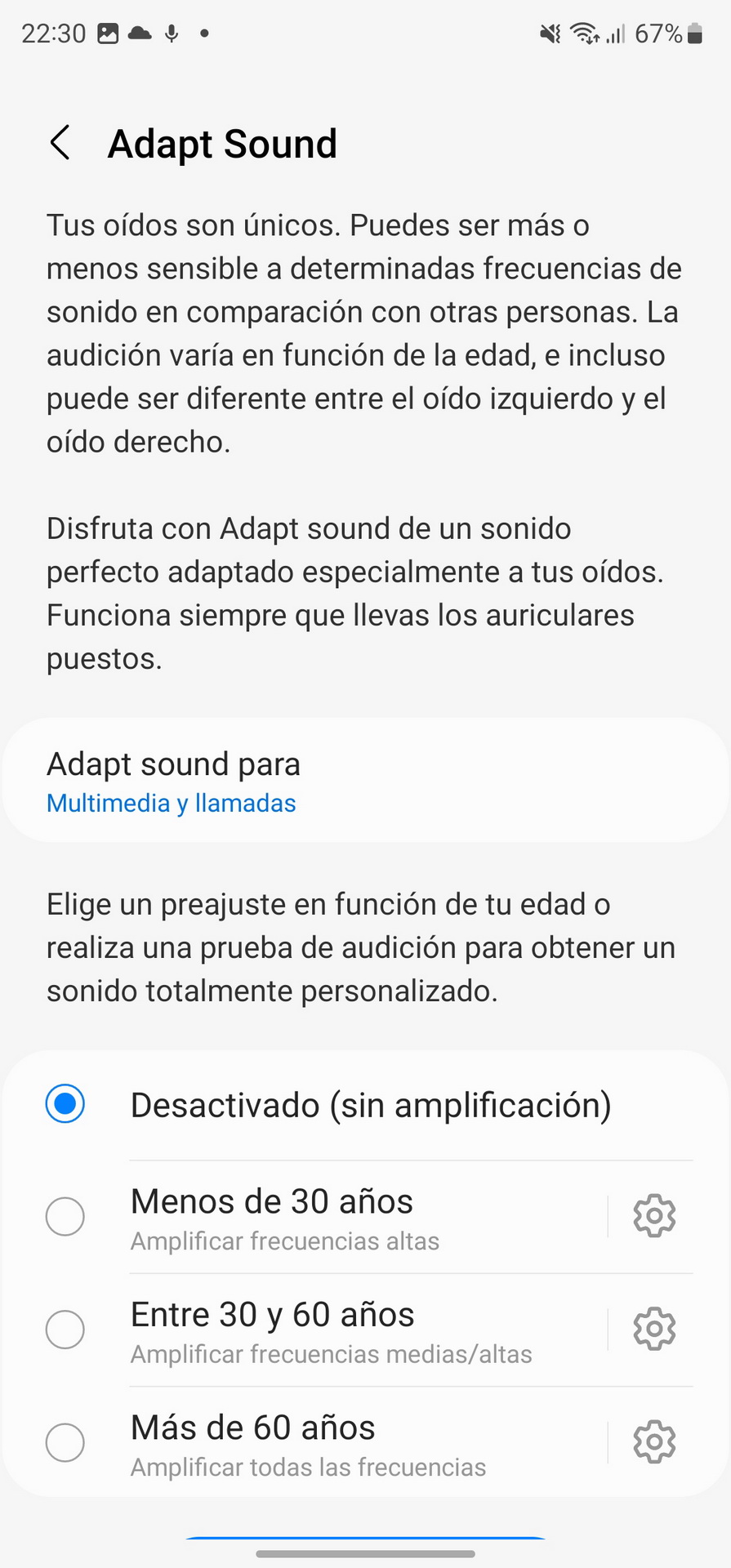Open settings gear for Más de 60 años
731x1568 pixels.
[654, 1442]
